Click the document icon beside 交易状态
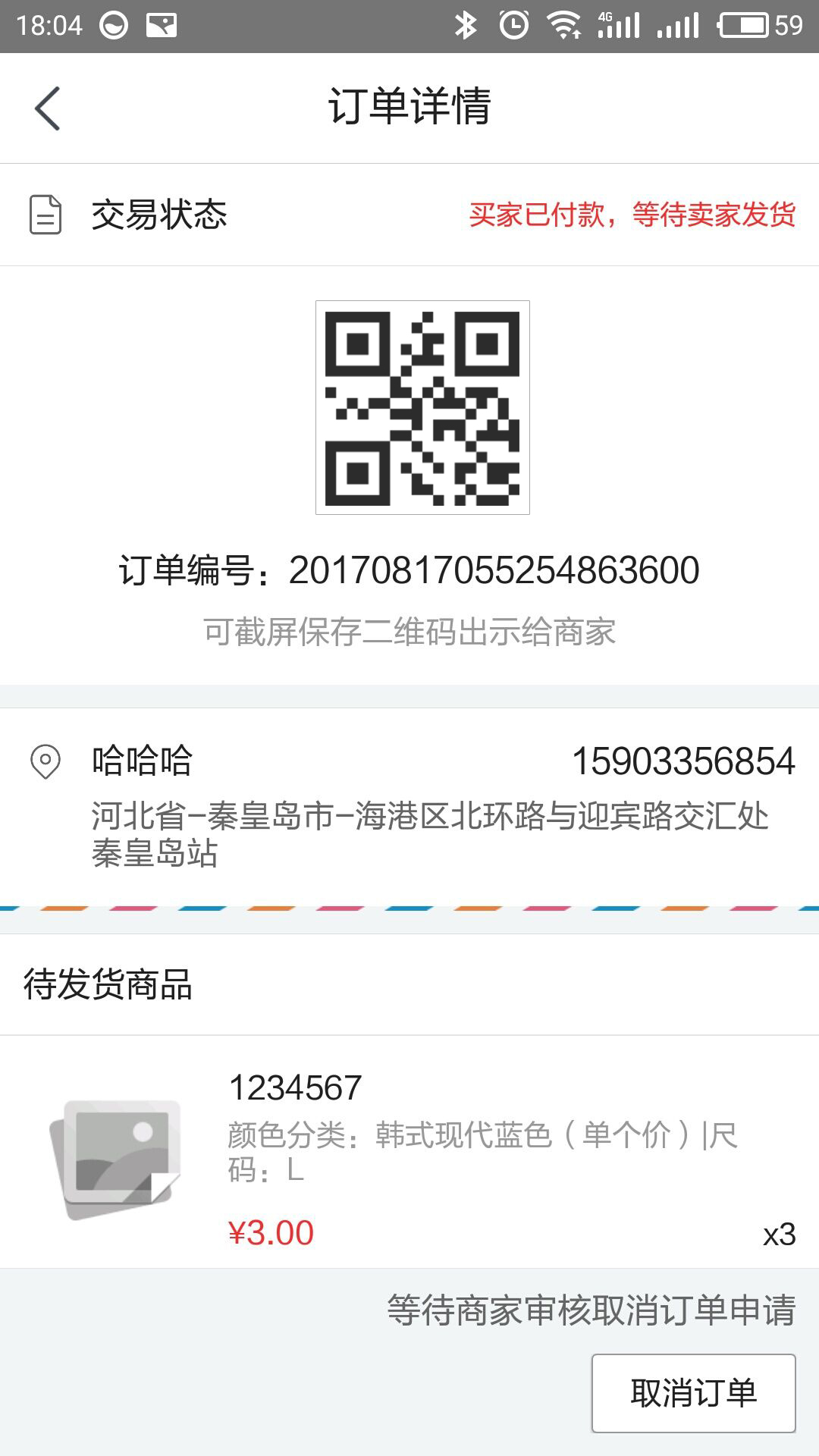The image size is (819, 1456). tap(45, 215)
